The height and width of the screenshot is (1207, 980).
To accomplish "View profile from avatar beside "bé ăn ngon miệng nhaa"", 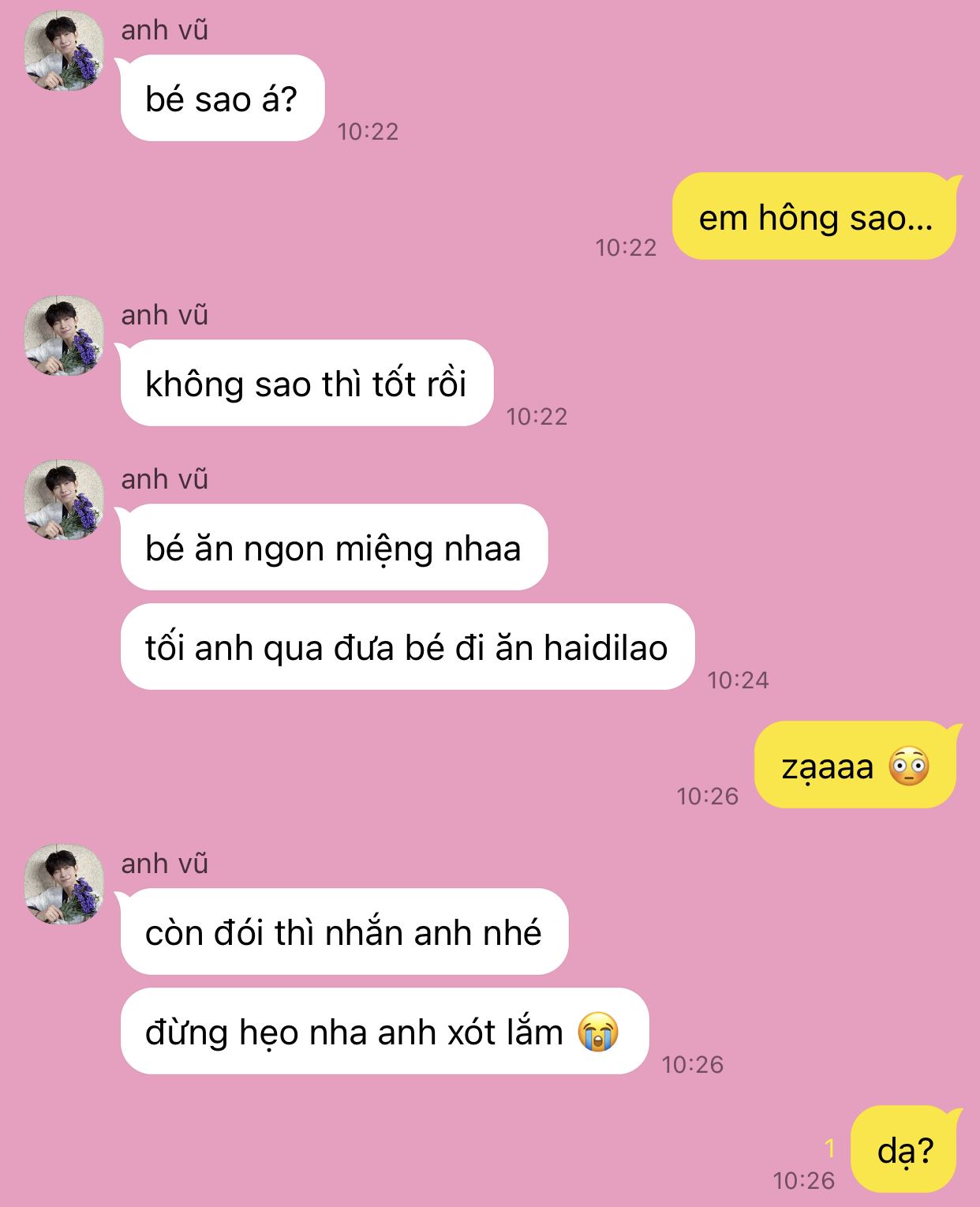I will [x=64, y=500].
